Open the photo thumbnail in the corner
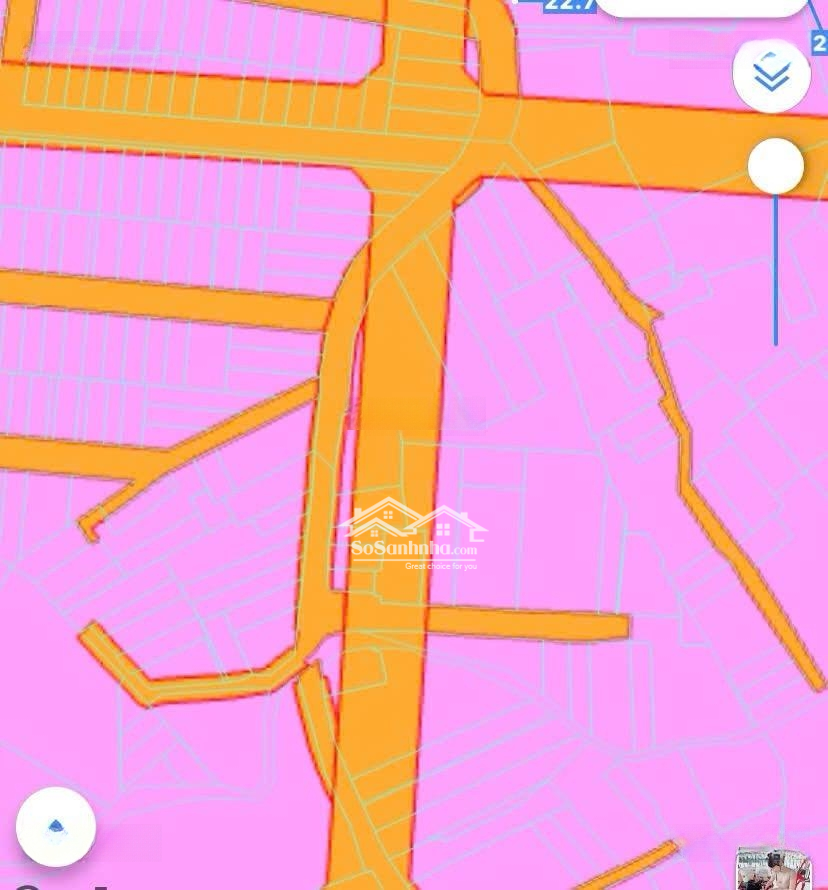828x890 pixels. pos(773,869)
